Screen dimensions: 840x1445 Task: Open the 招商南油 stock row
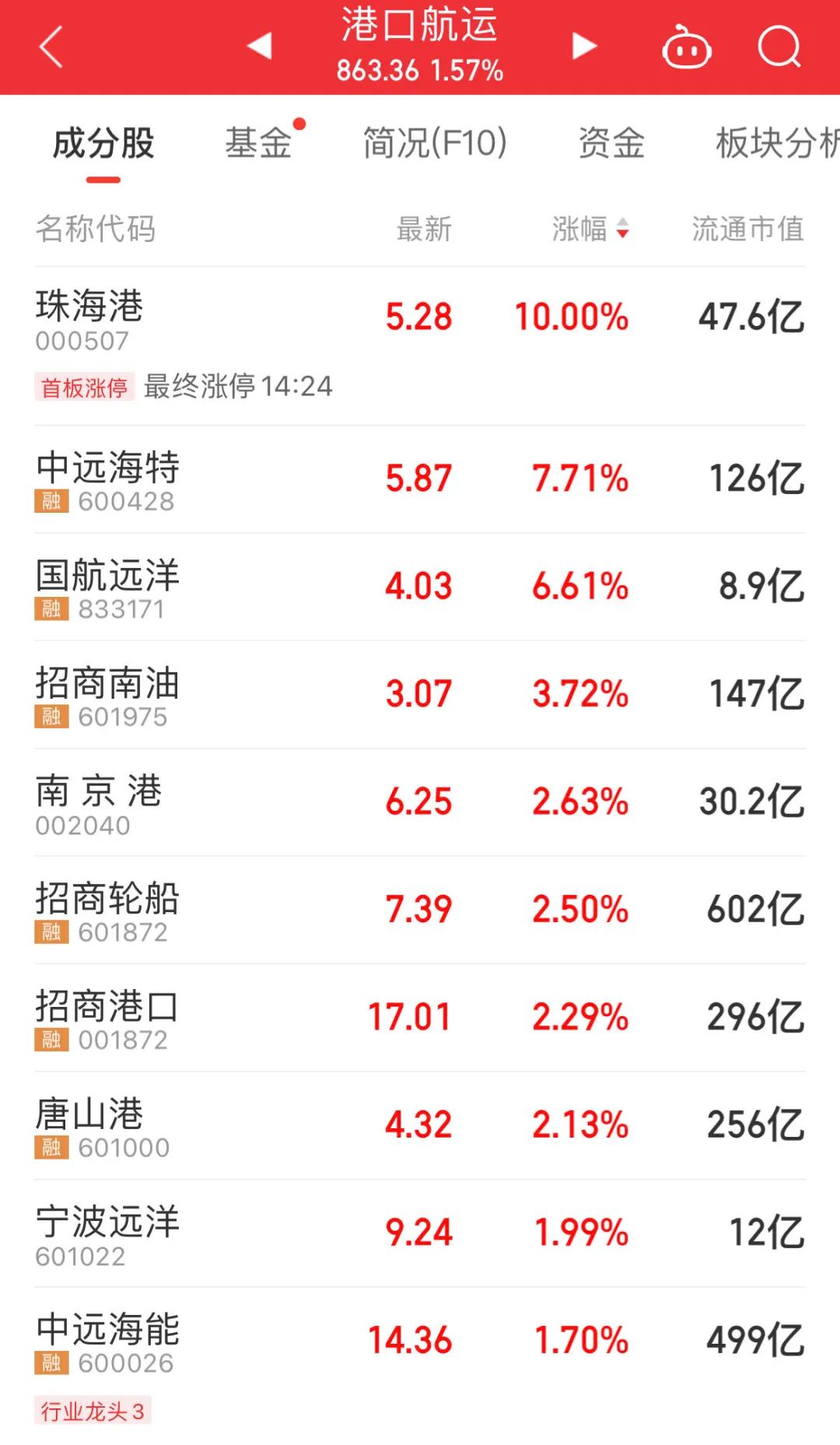(420, 695)
